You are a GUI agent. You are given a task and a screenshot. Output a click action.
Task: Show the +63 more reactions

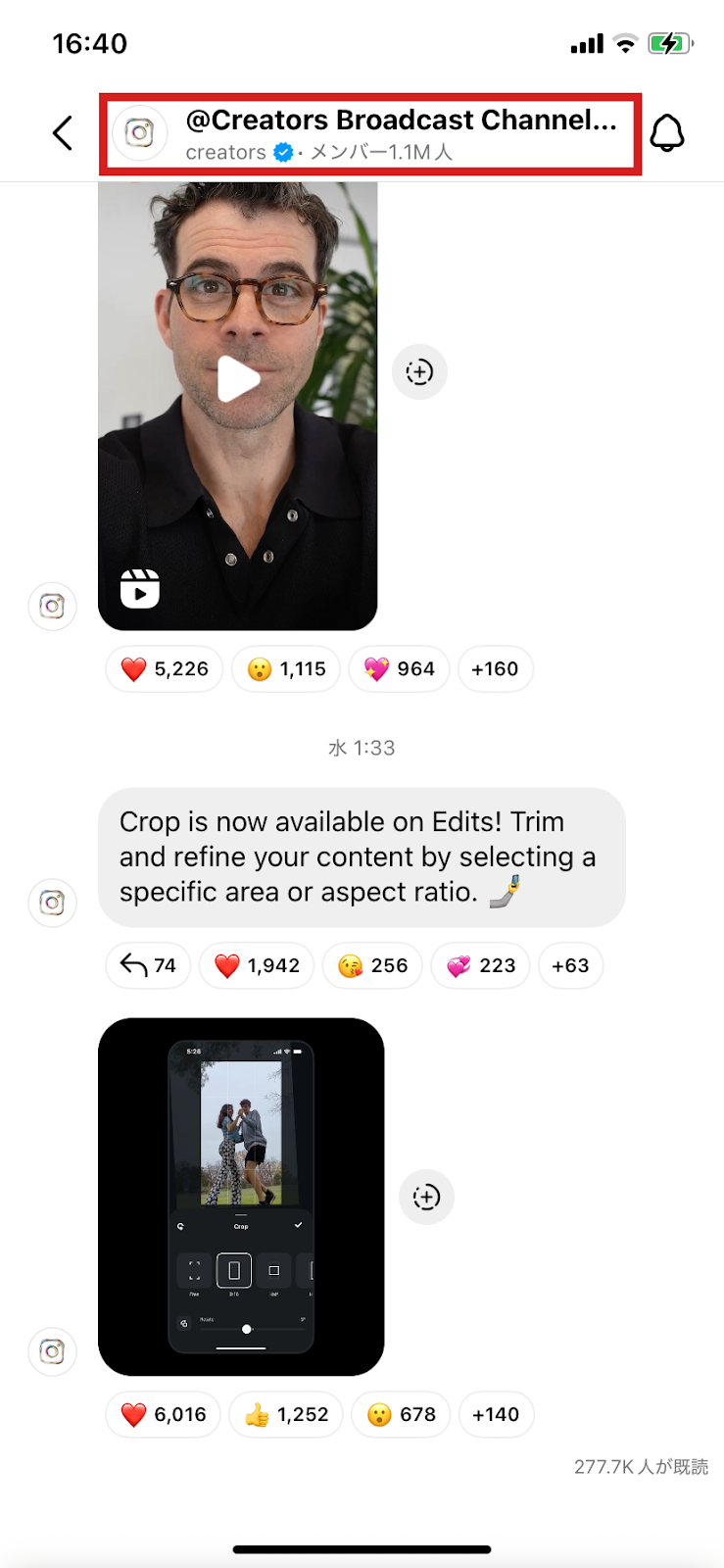570,965
